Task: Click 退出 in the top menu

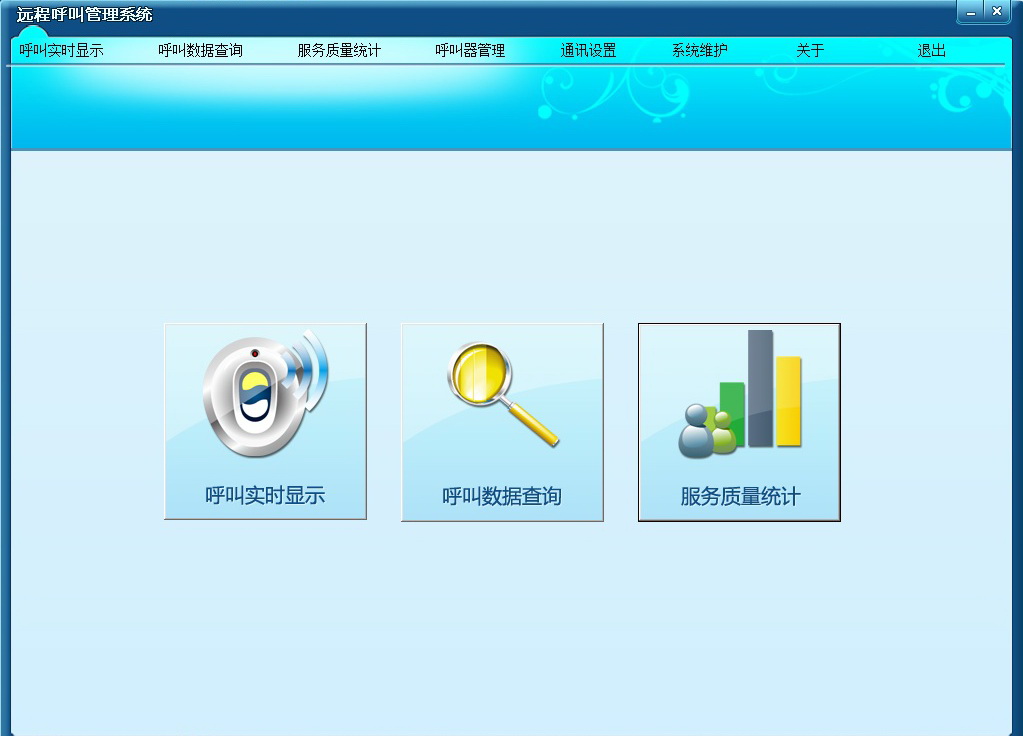Action: (x=931, y=50)
